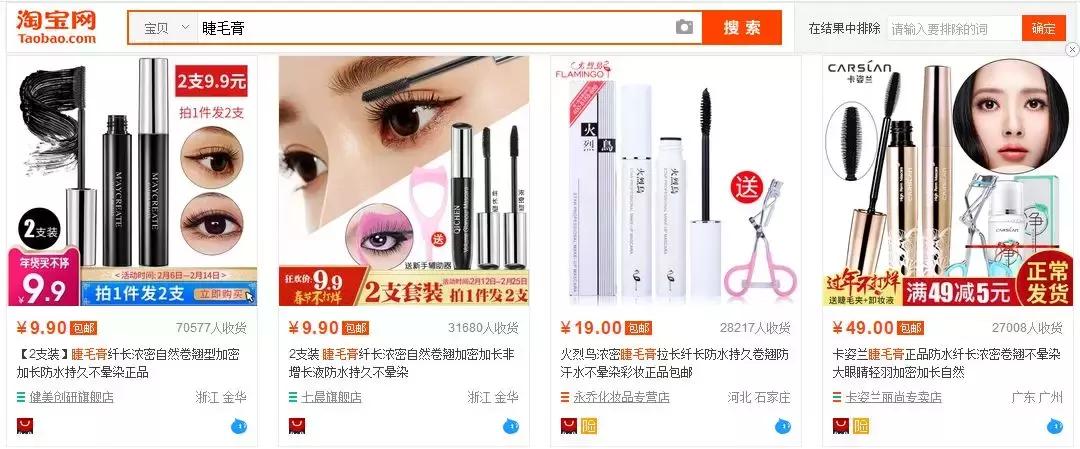
Task: Visit the 健美创研旗舰店 shop
Action: click(x=71, y=397)
